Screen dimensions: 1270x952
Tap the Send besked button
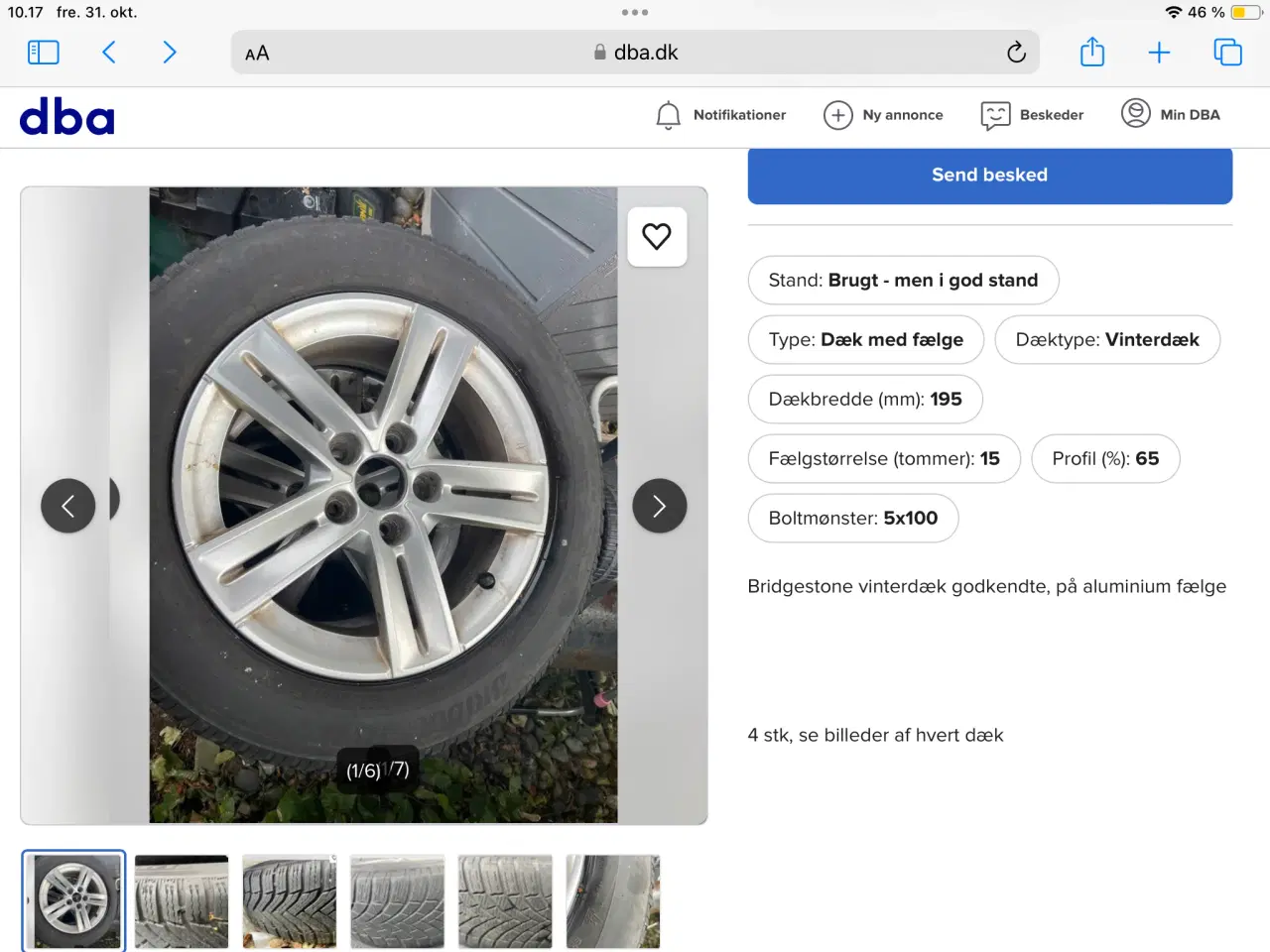click(989, 176)
